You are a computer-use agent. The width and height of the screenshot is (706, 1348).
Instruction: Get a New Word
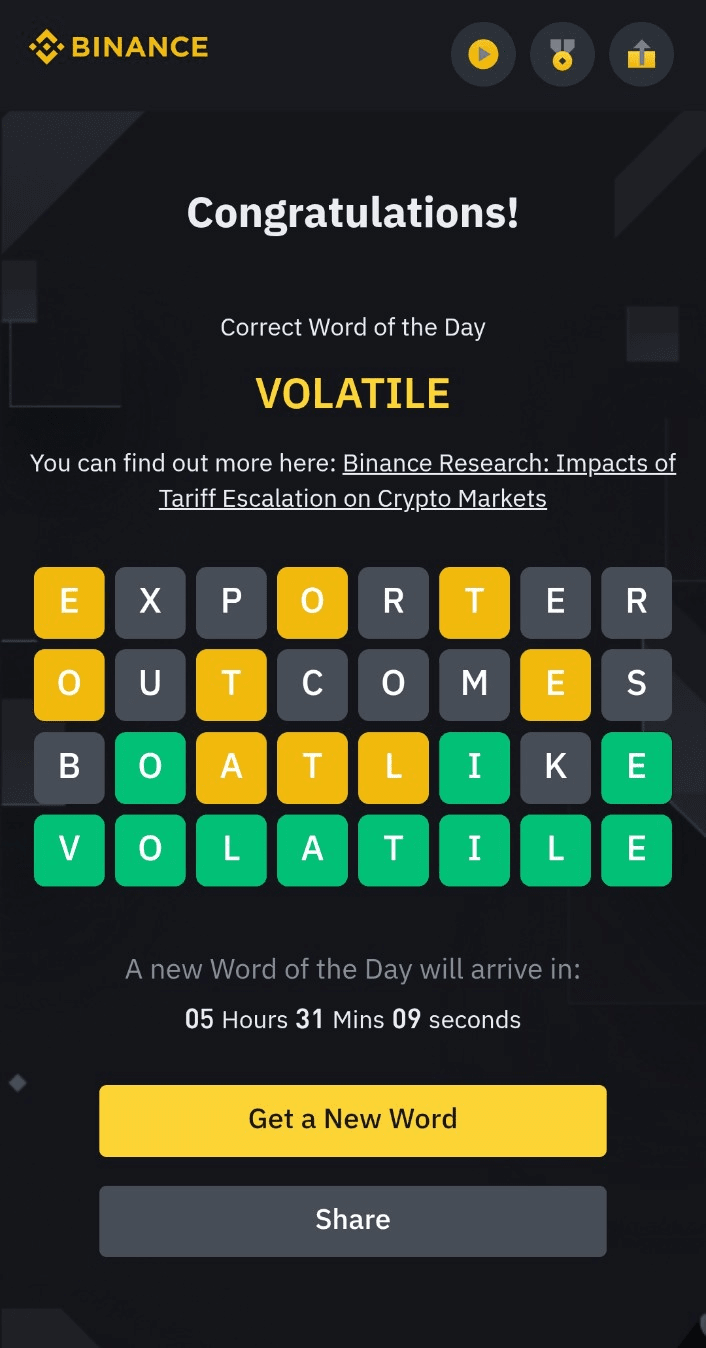pyautogui.click(x=353, y=1120)
